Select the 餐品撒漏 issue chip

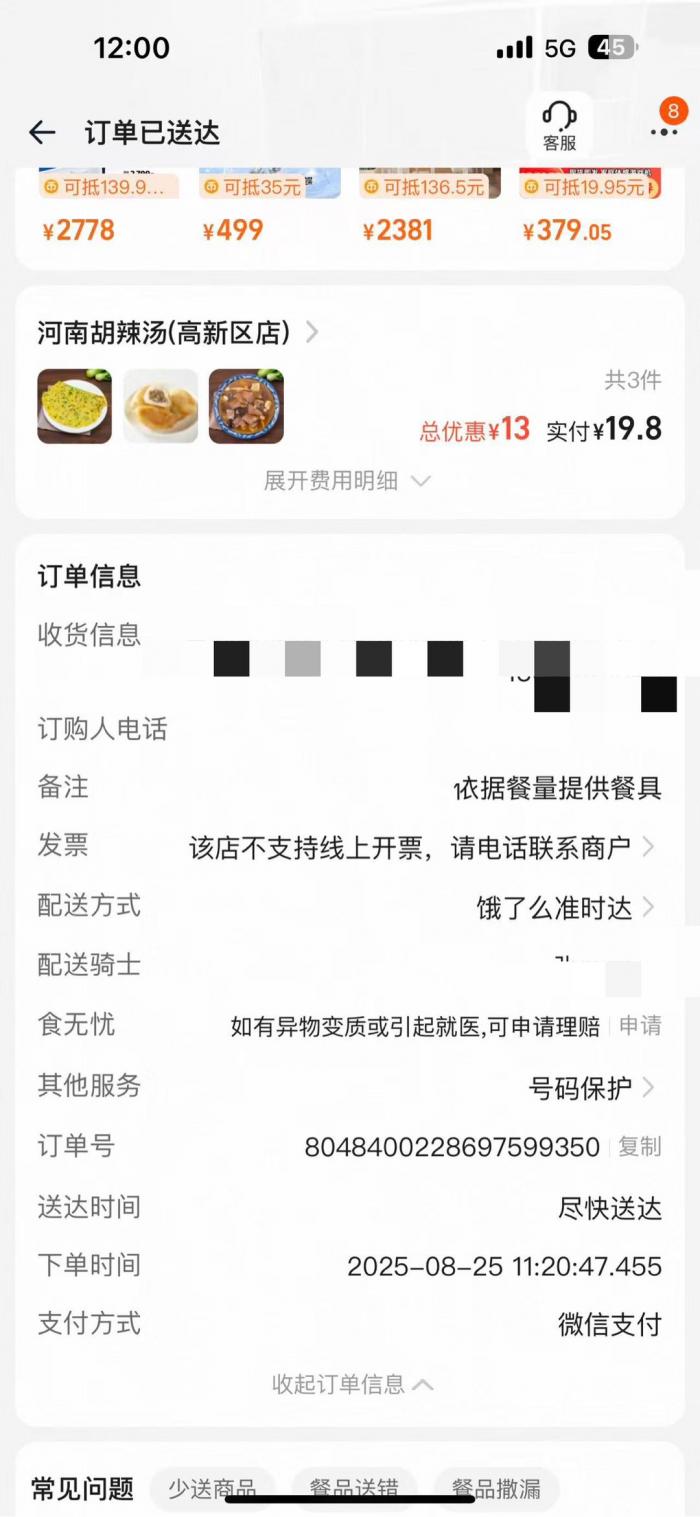(x=495, y=1489)
